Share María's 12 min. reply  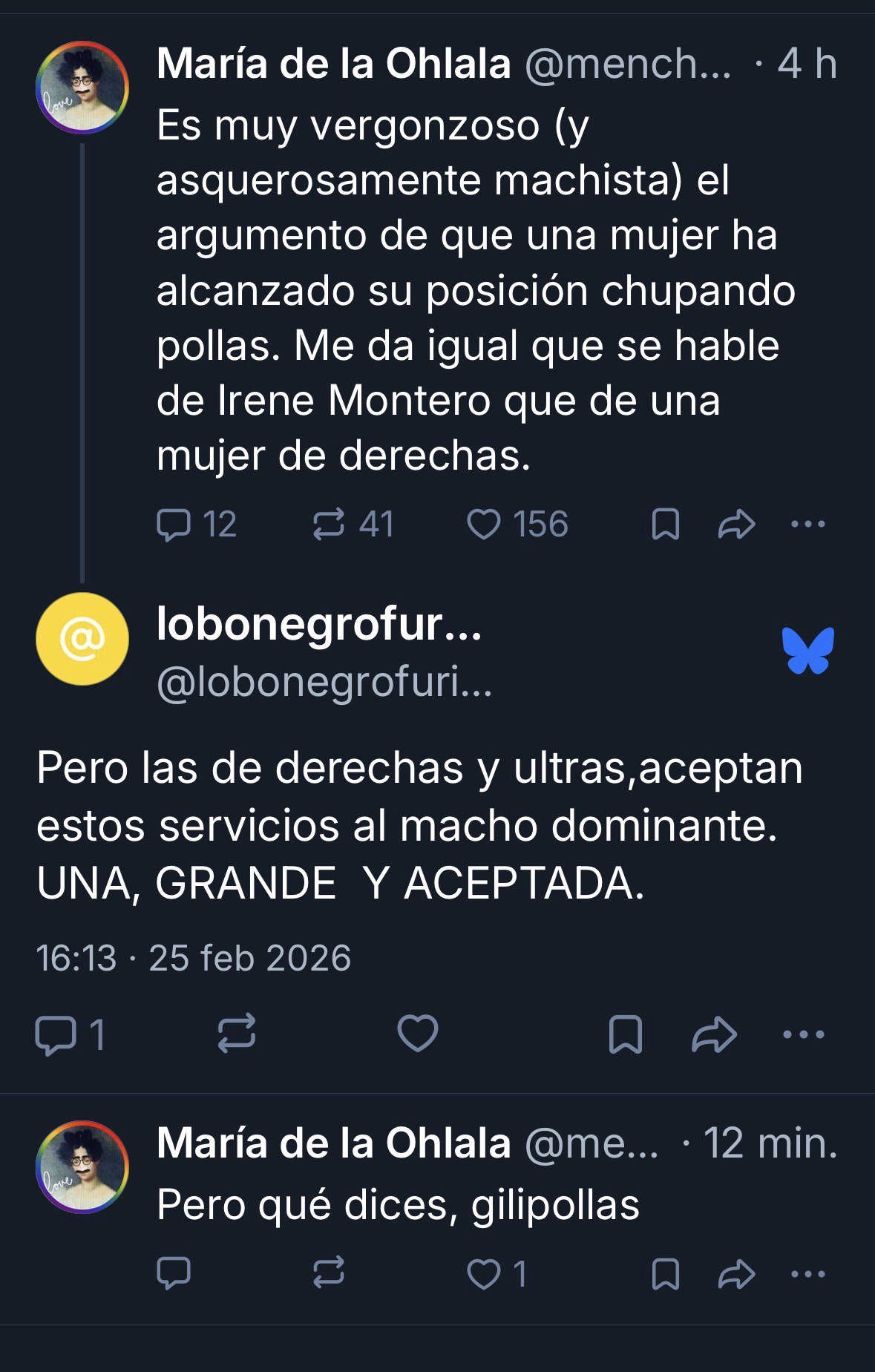(736, 1274)
